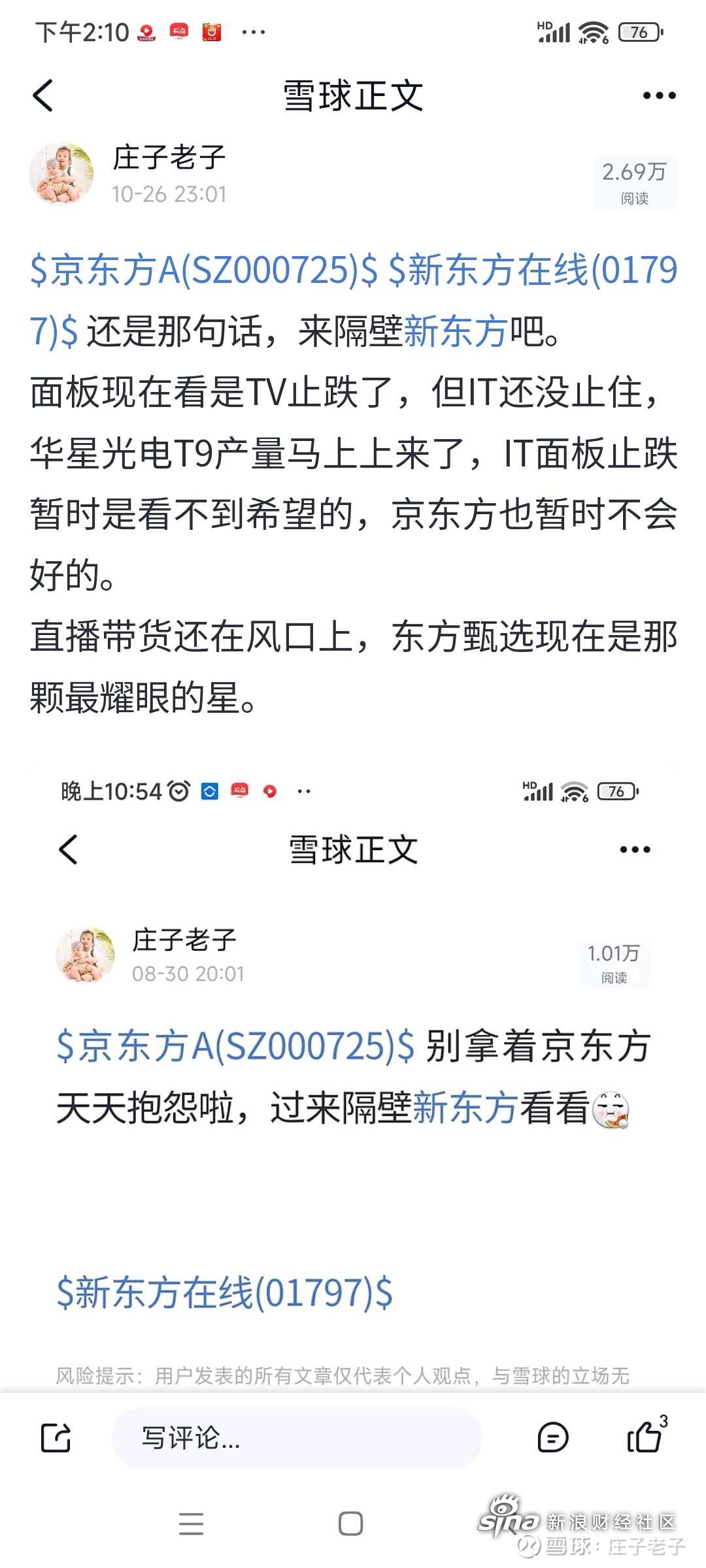The height and width of the screenshot is (1568, 706).
Task: Tap the 写评论 comment field
Action: pyautogui.click(x=297, y=1438)
